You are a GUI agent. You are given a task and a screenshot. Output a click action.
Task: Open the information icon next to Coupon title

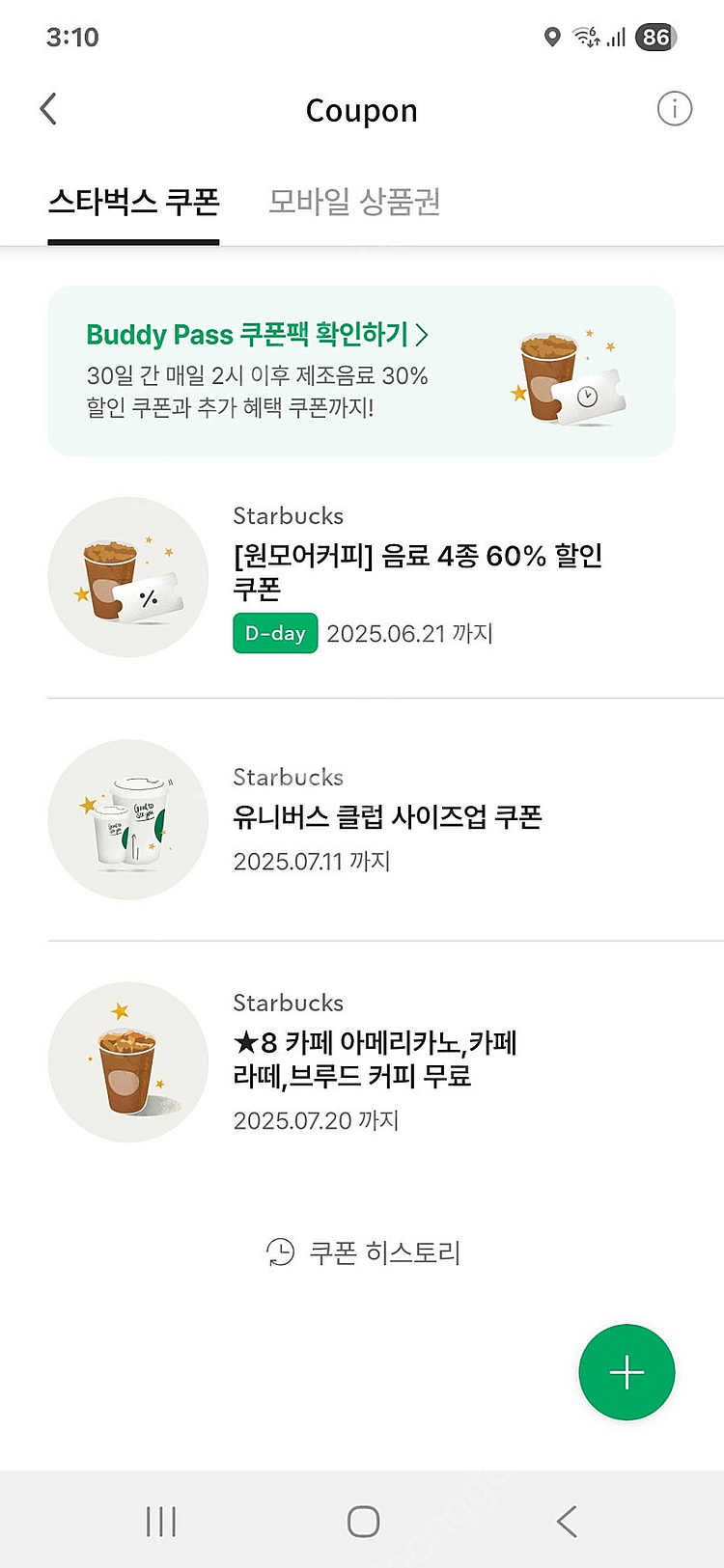click(675, 109)
